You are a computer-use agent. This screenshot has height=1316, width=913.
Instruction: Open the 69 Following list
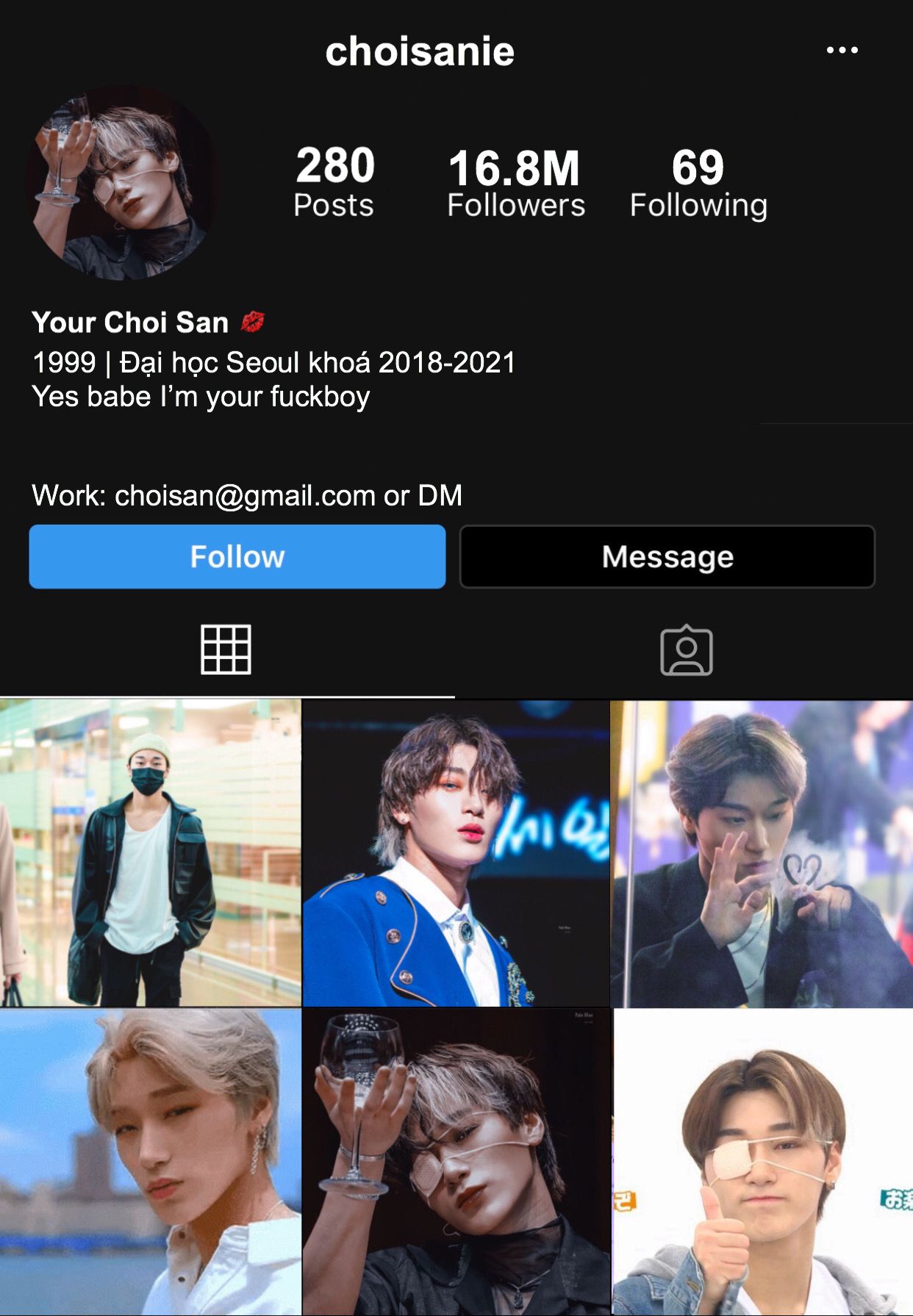[698, 182]
